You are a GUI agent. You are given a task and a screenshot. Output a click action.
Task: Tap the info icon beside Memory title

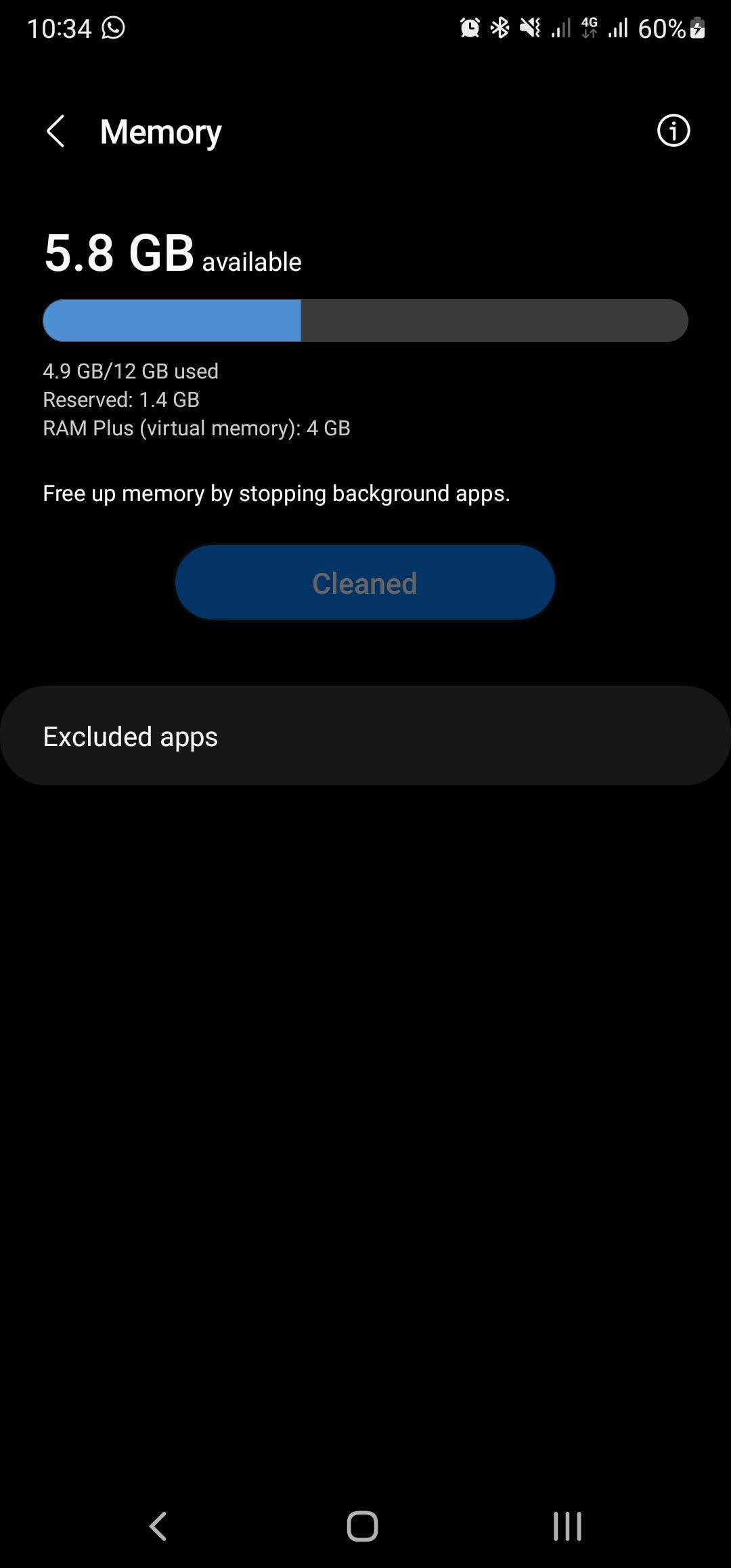673,131
